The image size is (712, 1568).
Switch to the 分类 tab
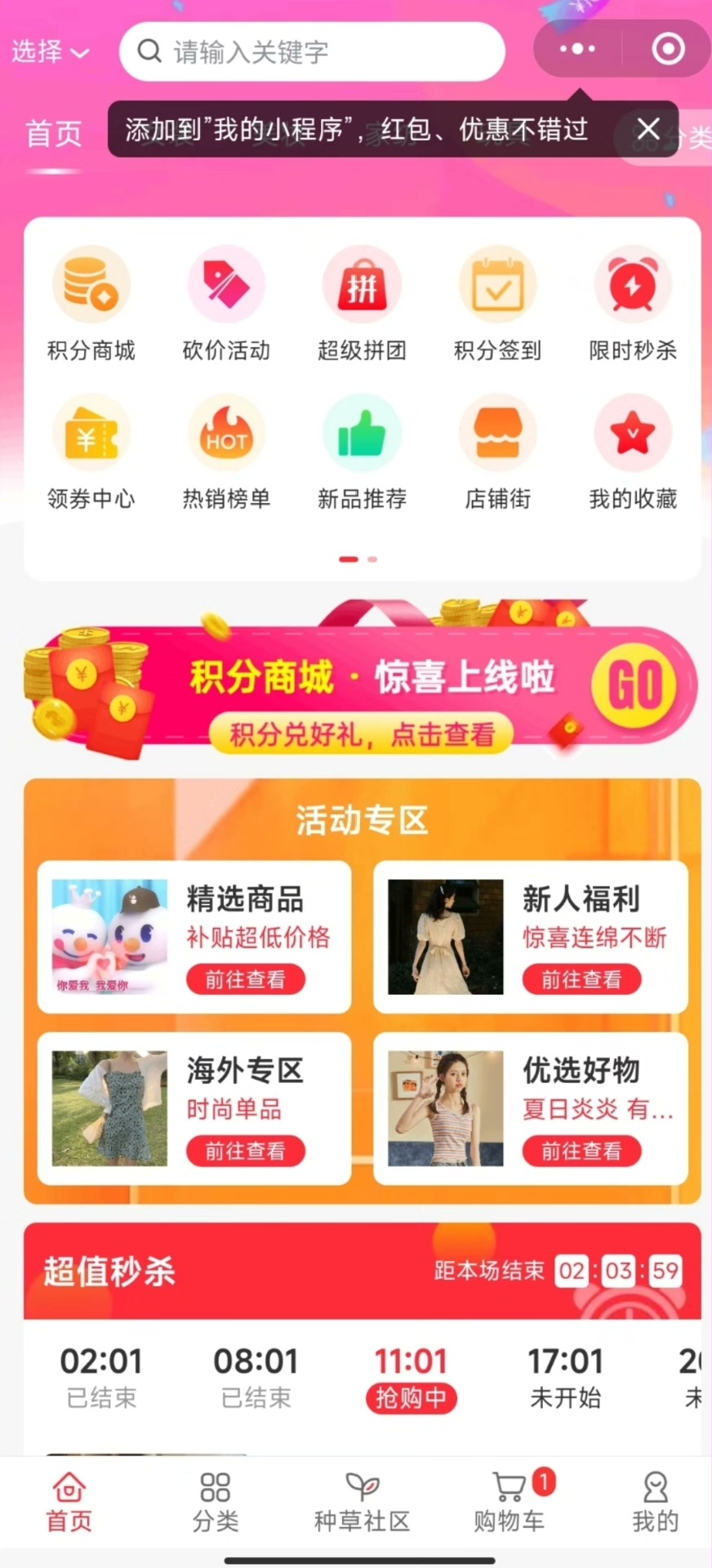[216, 1502]
